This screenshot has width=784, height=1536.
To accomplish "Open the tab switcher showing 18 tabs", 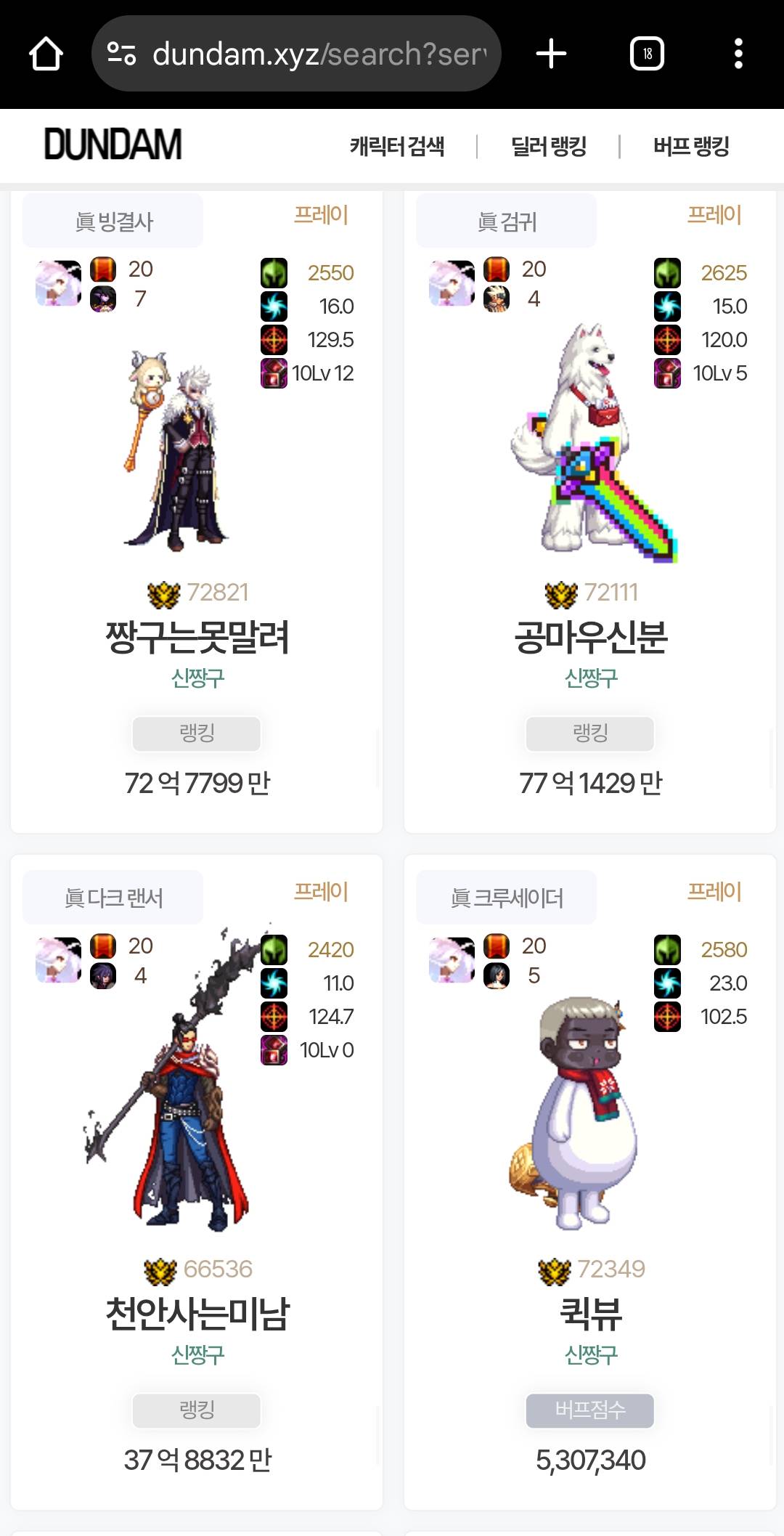I will pos(647,54).
